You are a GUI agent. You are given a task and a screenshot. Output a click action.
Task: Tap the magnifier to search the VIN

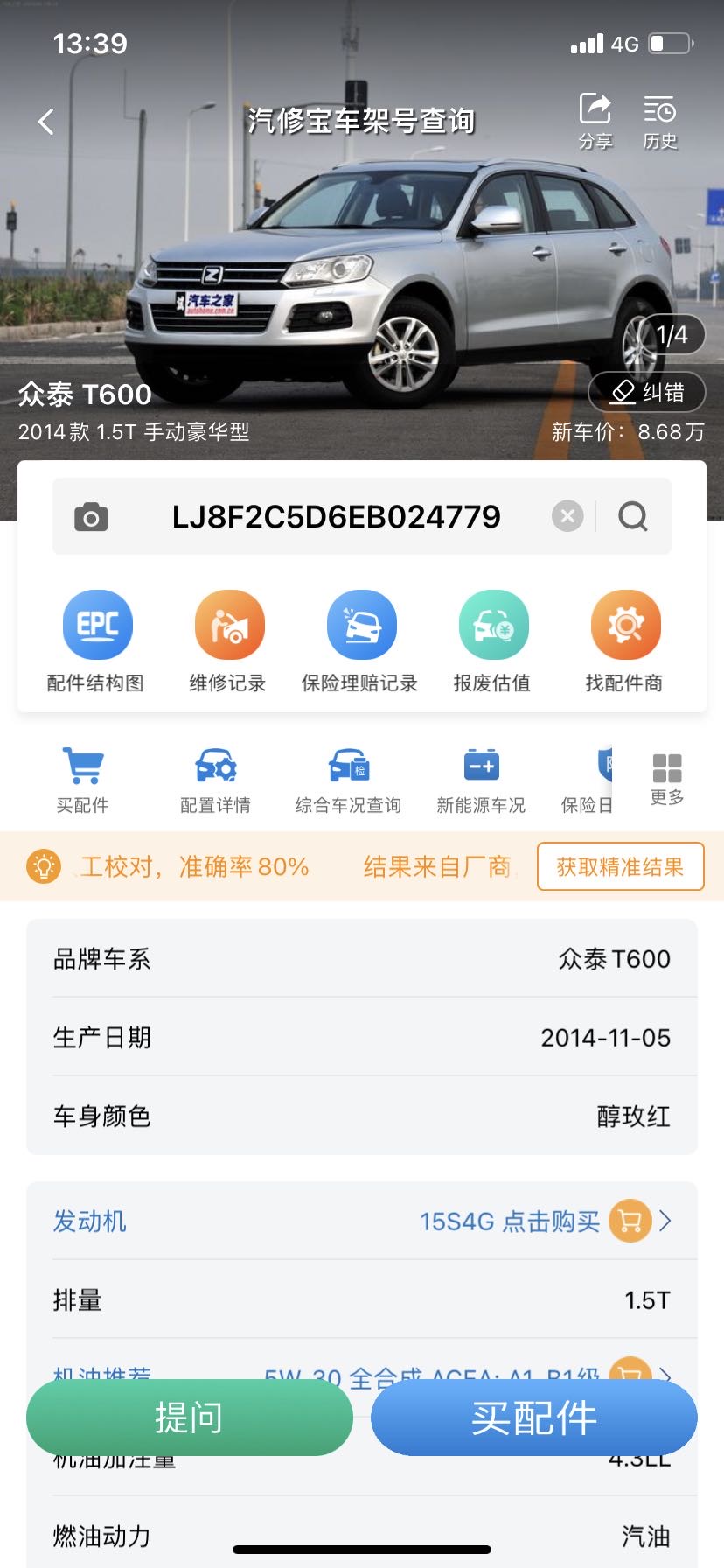[633, 516]
